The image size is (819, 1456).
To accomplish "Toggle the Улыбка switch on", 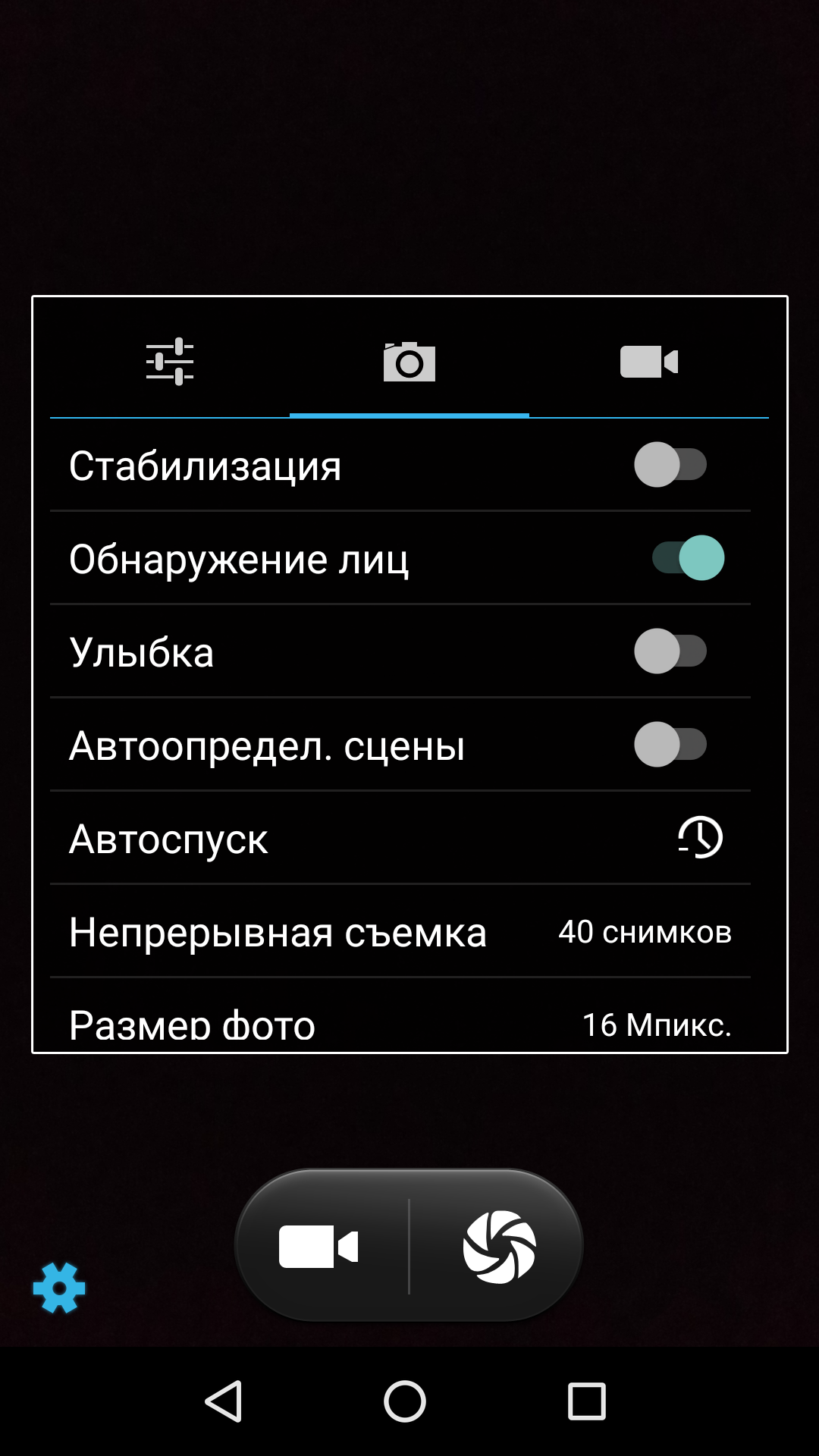I will pos(670,651).
